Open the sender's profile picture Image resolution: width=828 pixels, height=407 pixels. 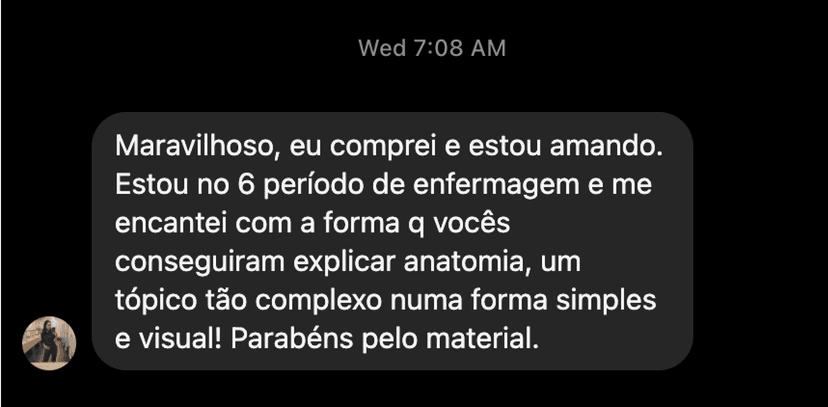49,343
